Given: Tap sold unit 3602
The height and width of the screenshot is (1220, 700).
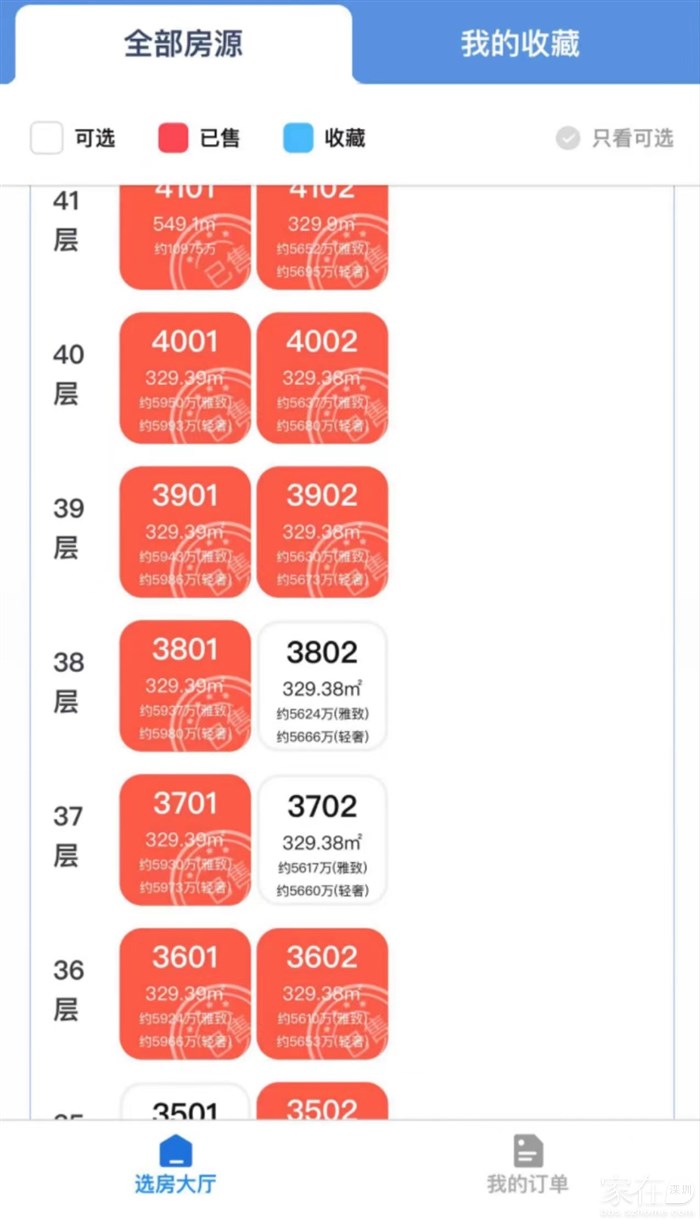Looking at the screenshot, I should click(x=322, y=994).
